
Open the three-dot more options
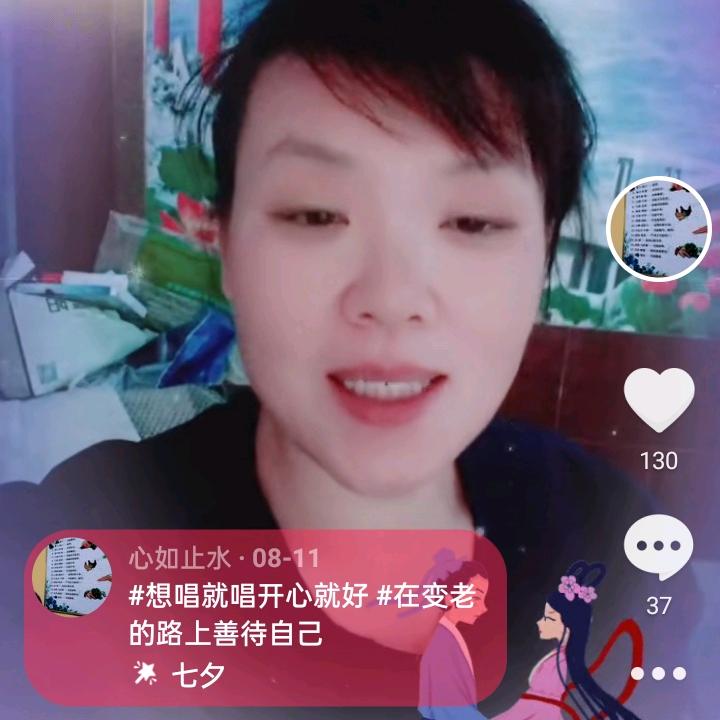[658, 673]
